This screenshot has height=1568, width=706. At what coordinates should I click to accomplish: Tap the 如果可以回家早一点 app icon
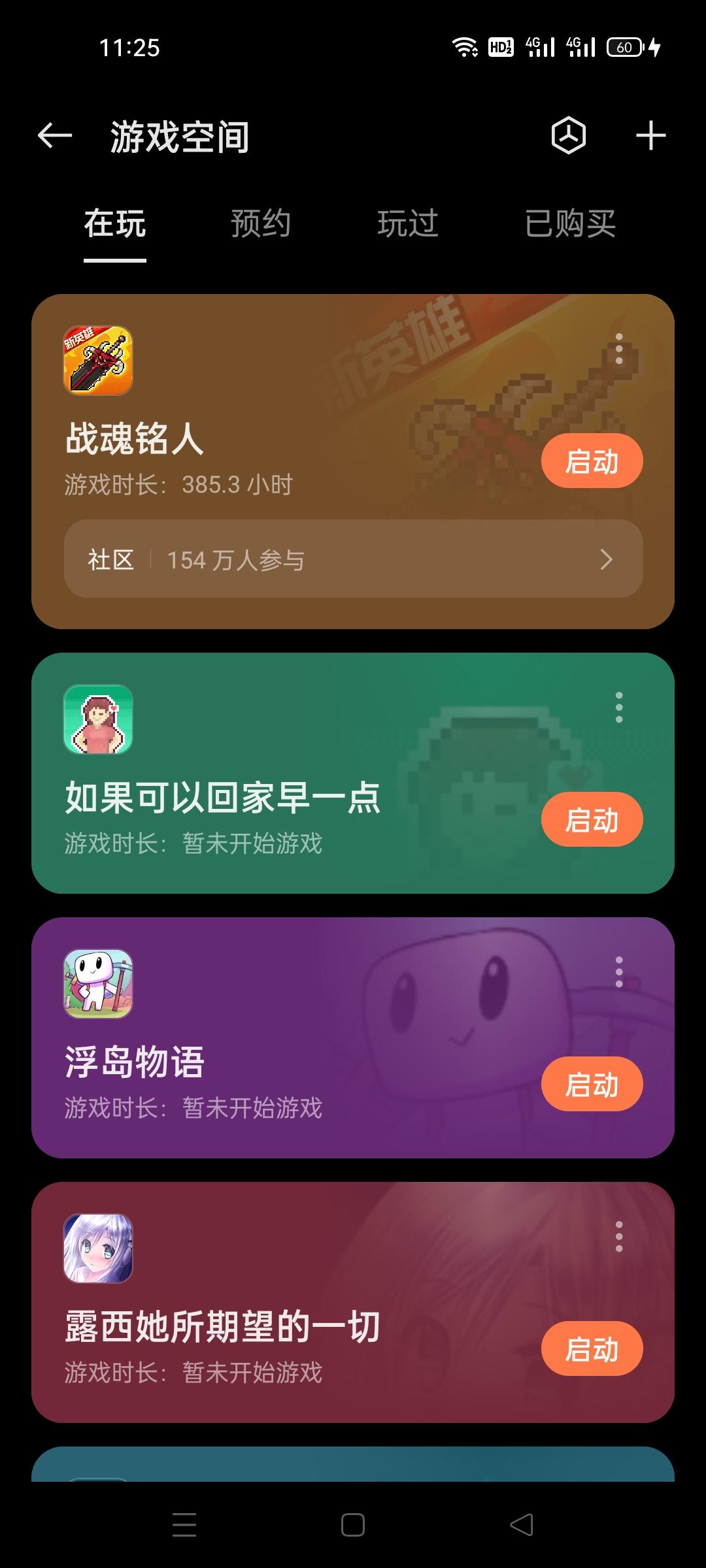pyautogui.click(x=97, y=719)
